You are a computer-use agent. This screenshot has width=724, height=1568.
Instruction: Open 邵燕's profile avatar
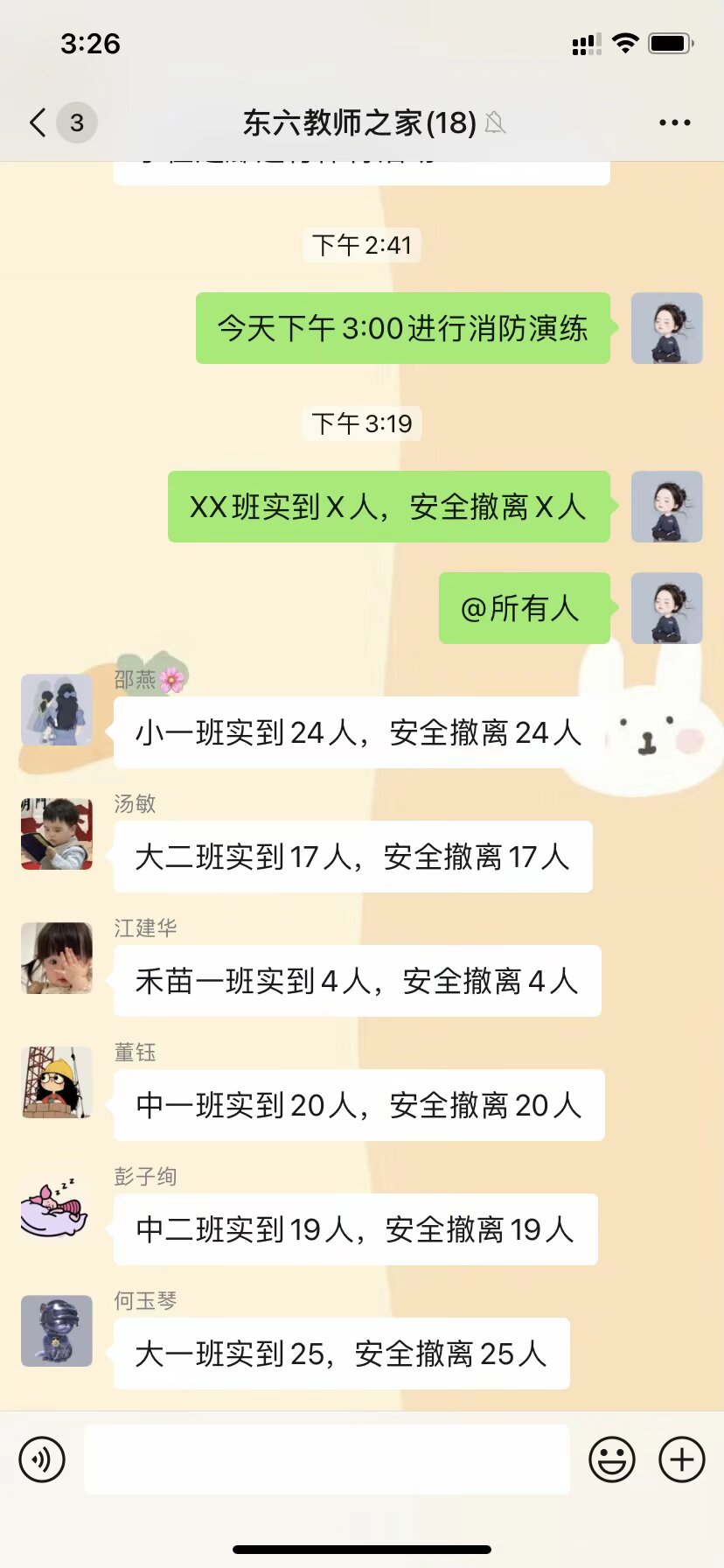[x=57, y=710]
